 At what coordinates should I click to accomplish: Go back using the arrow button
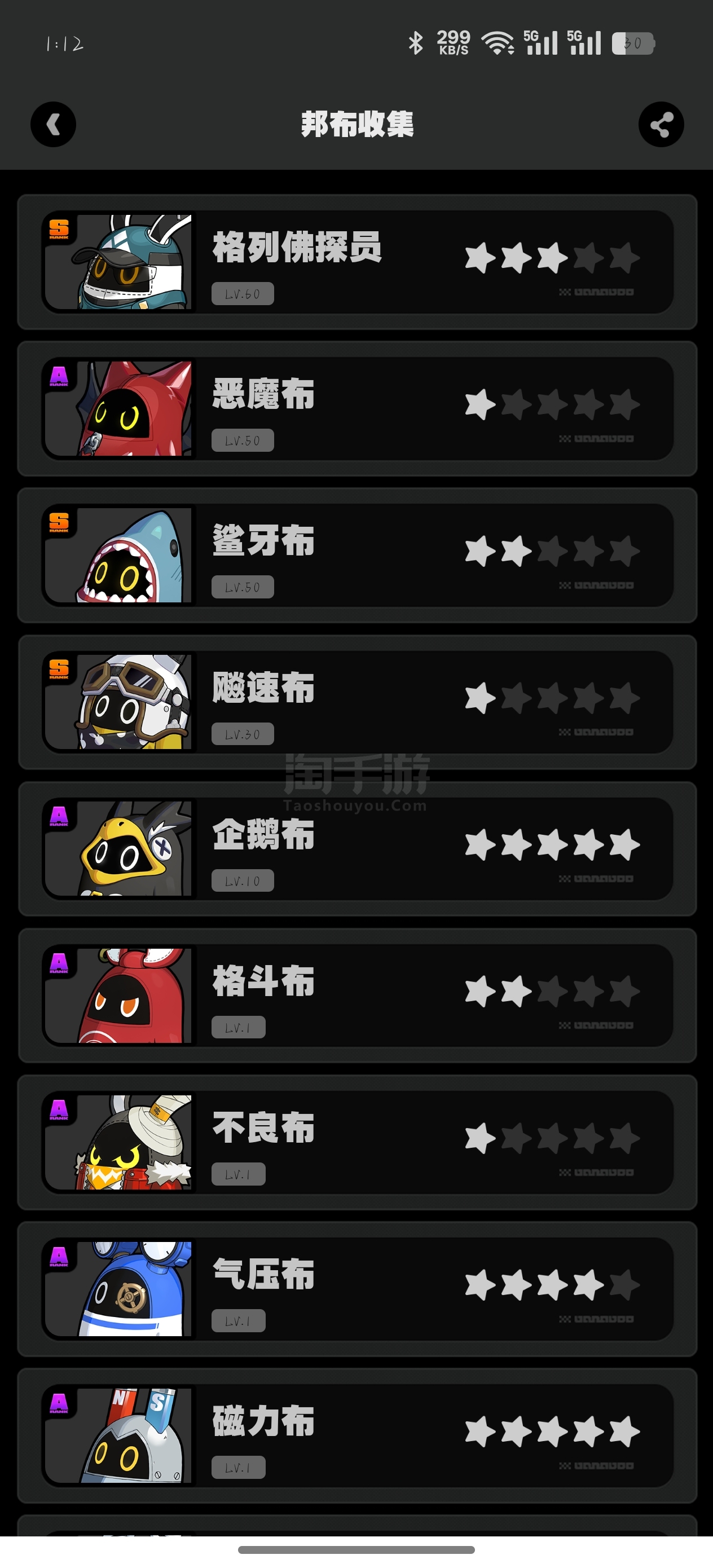[54, 124]
